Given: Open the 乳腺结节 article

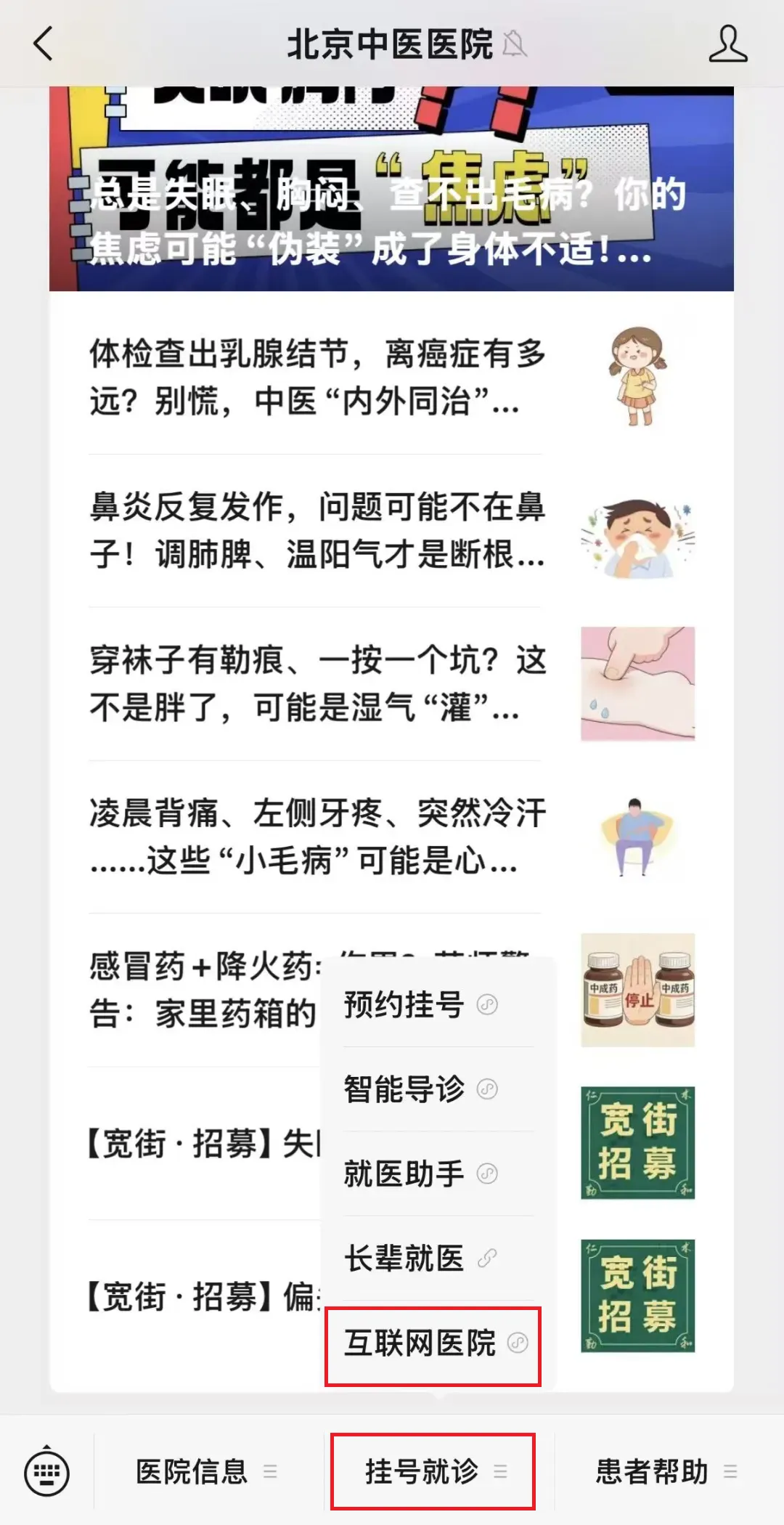Looking at the screenshot, I should click(x=317, y=377).
